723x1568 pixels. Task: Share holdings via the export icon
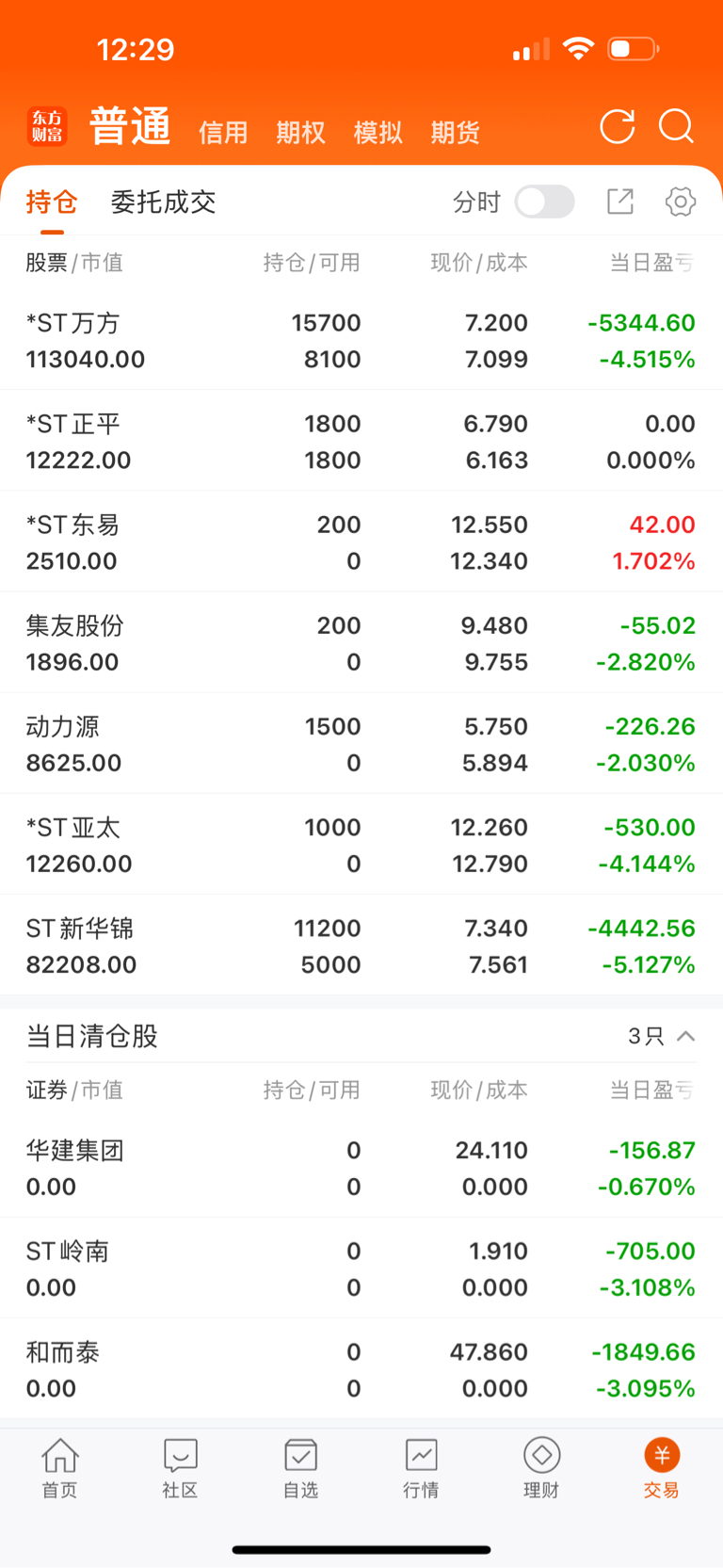[x=620, y=202]
